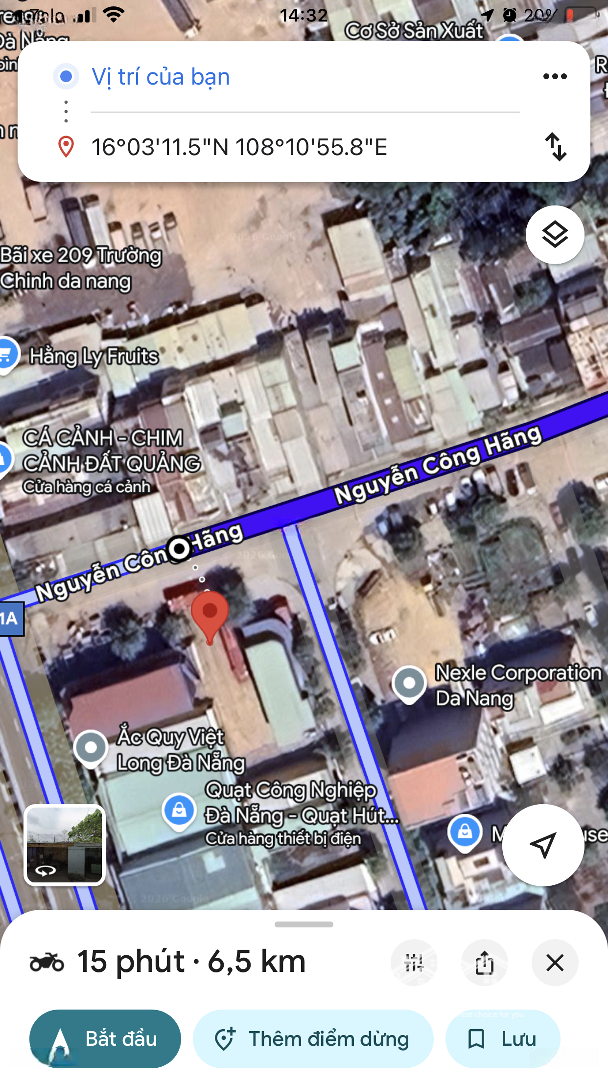Viewport: 608px width, 1080px height.
Task: Share this route
Action: pyautogui.click(x=484, y=963)
